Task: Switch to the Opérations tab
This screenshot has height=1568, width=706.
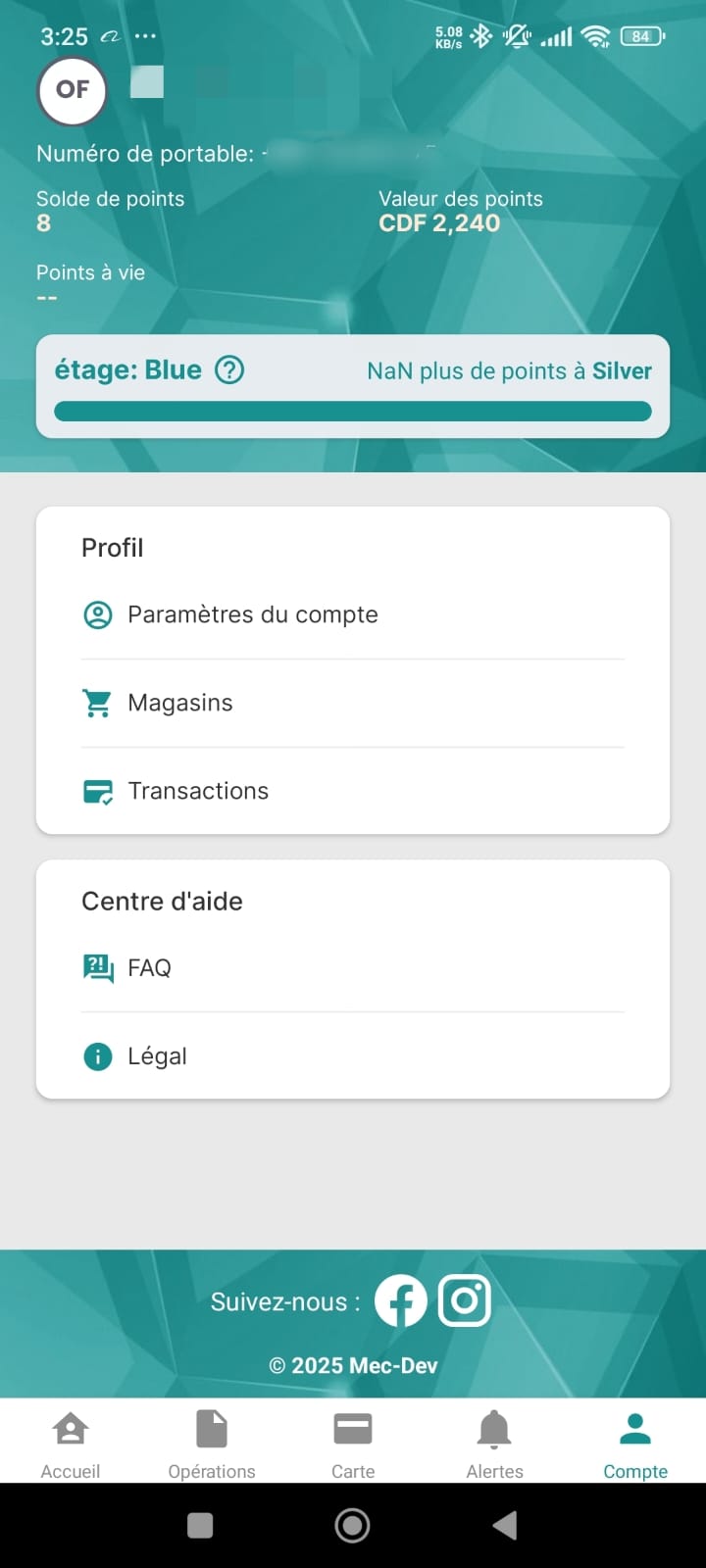Action: (212, 1443)
